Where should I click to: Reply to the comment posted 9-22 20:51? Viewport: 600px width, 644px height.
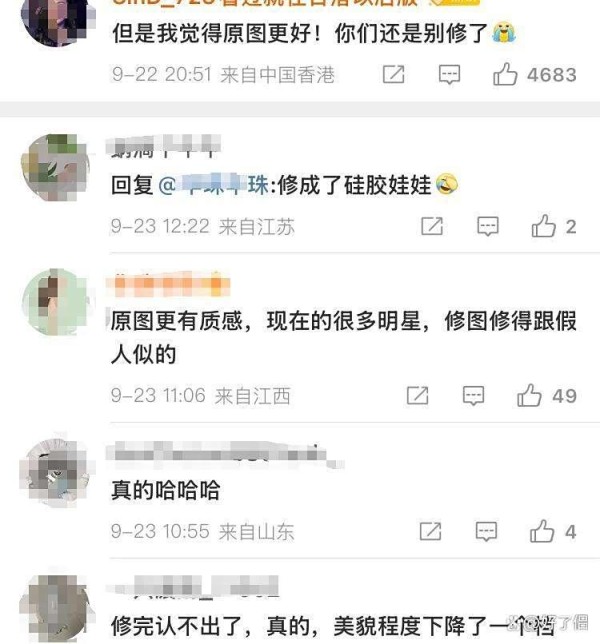[450, 74]
